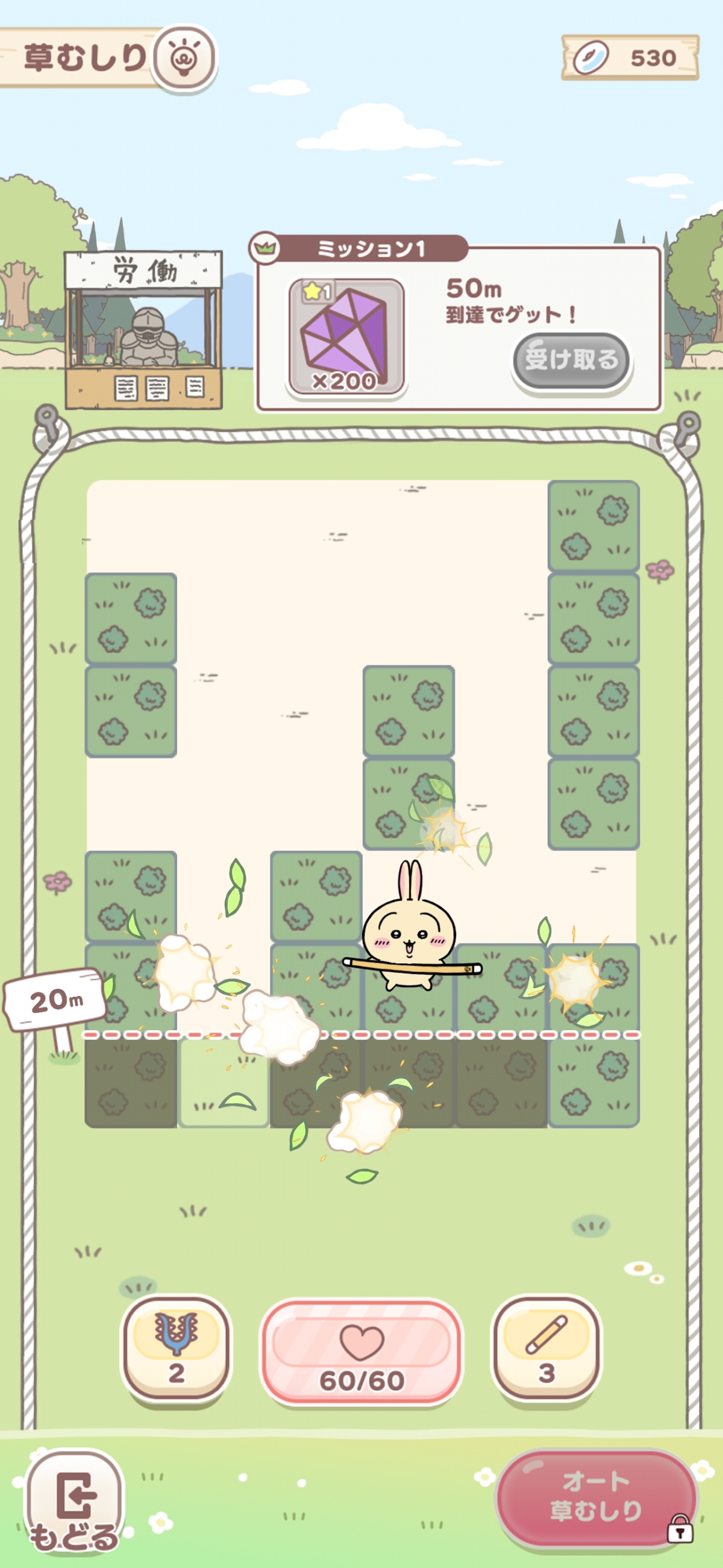Tap the Mission 1 purple gem reward tile
Image resolution: width=723 pixels, height=1568 pixels.
[x=346, y=337]
